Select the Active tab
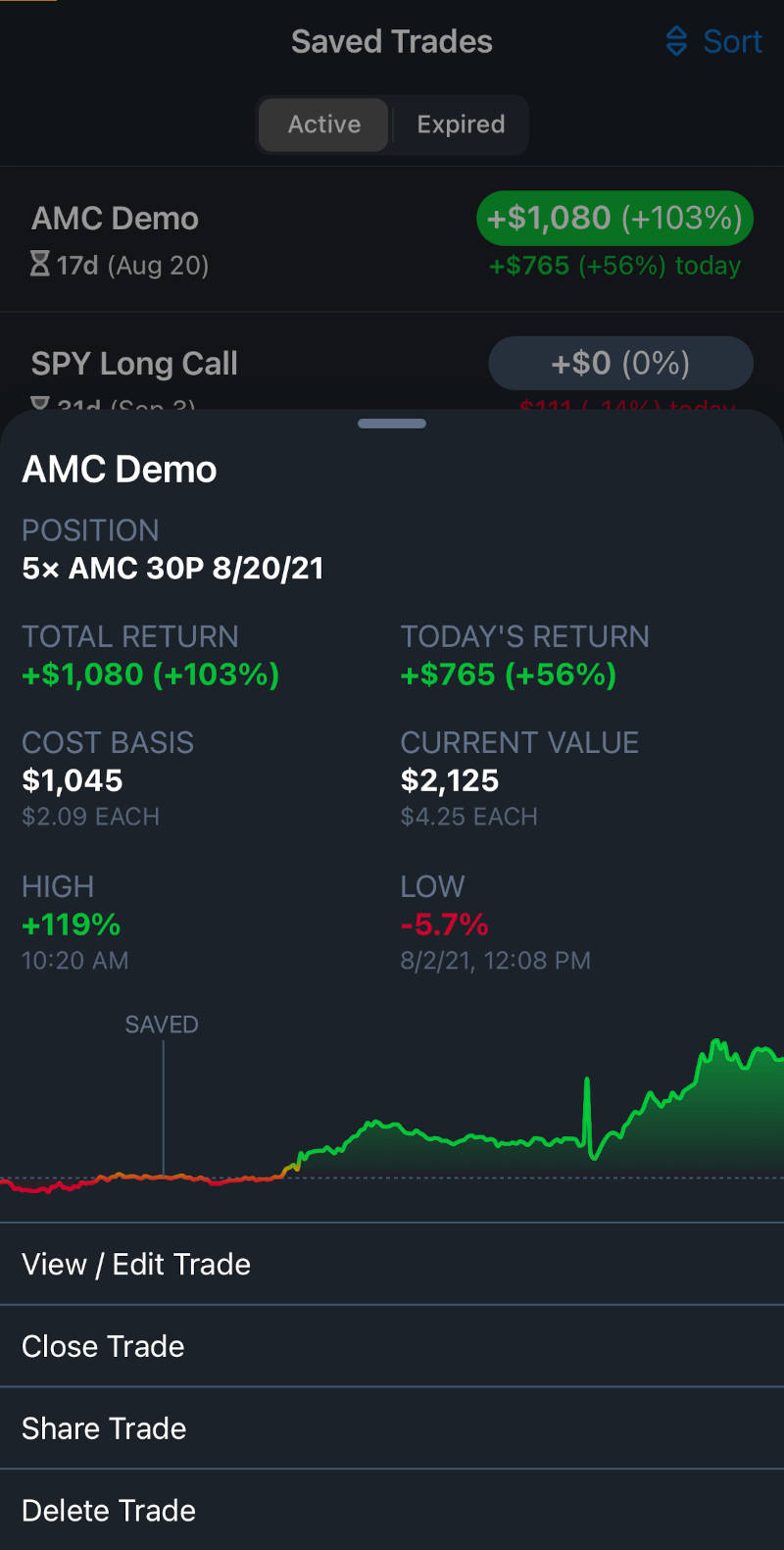 pyautogui.click(x=323, y=125)
